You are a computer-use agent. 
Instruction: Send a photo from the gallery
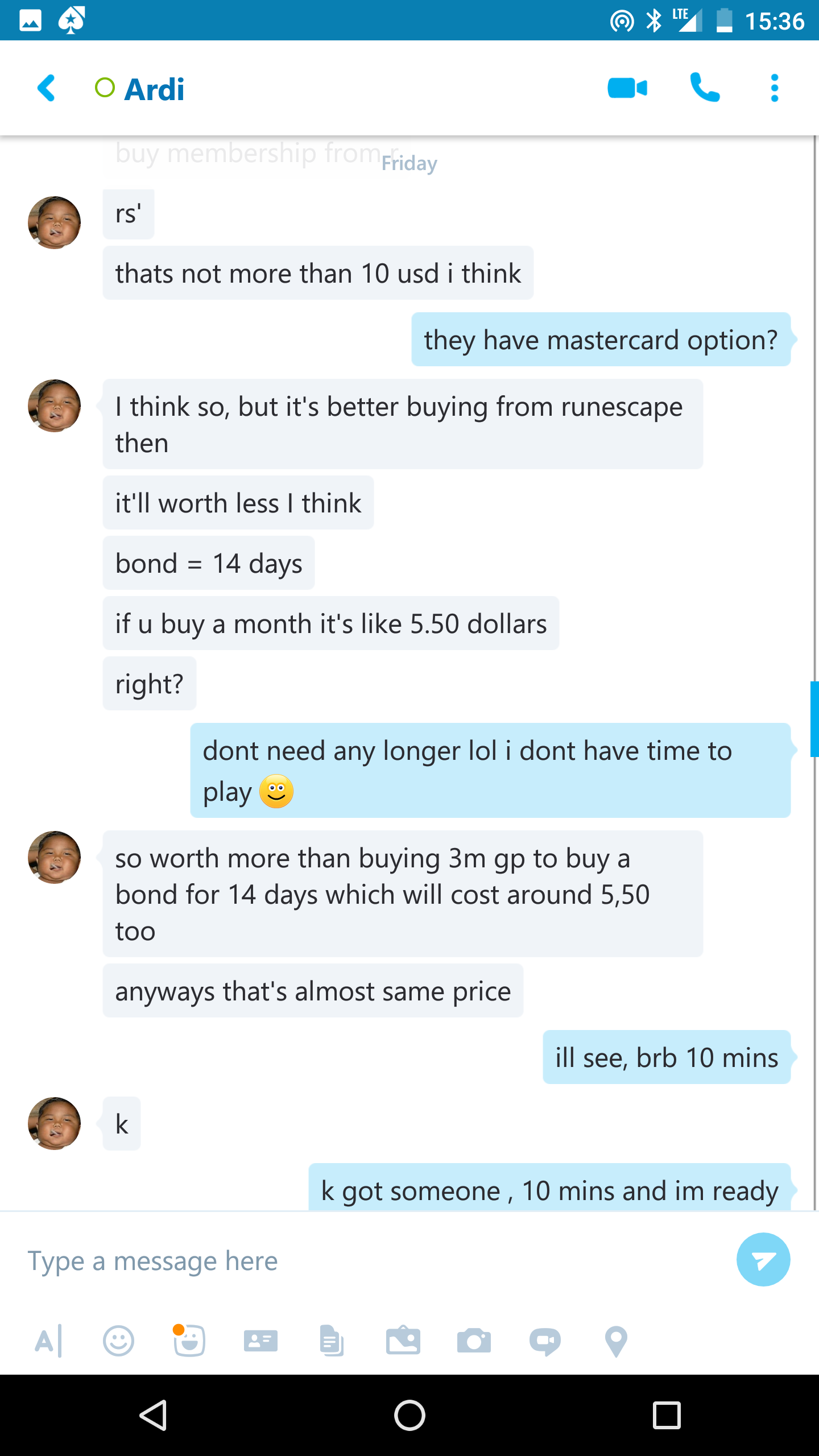[403, 1340]
